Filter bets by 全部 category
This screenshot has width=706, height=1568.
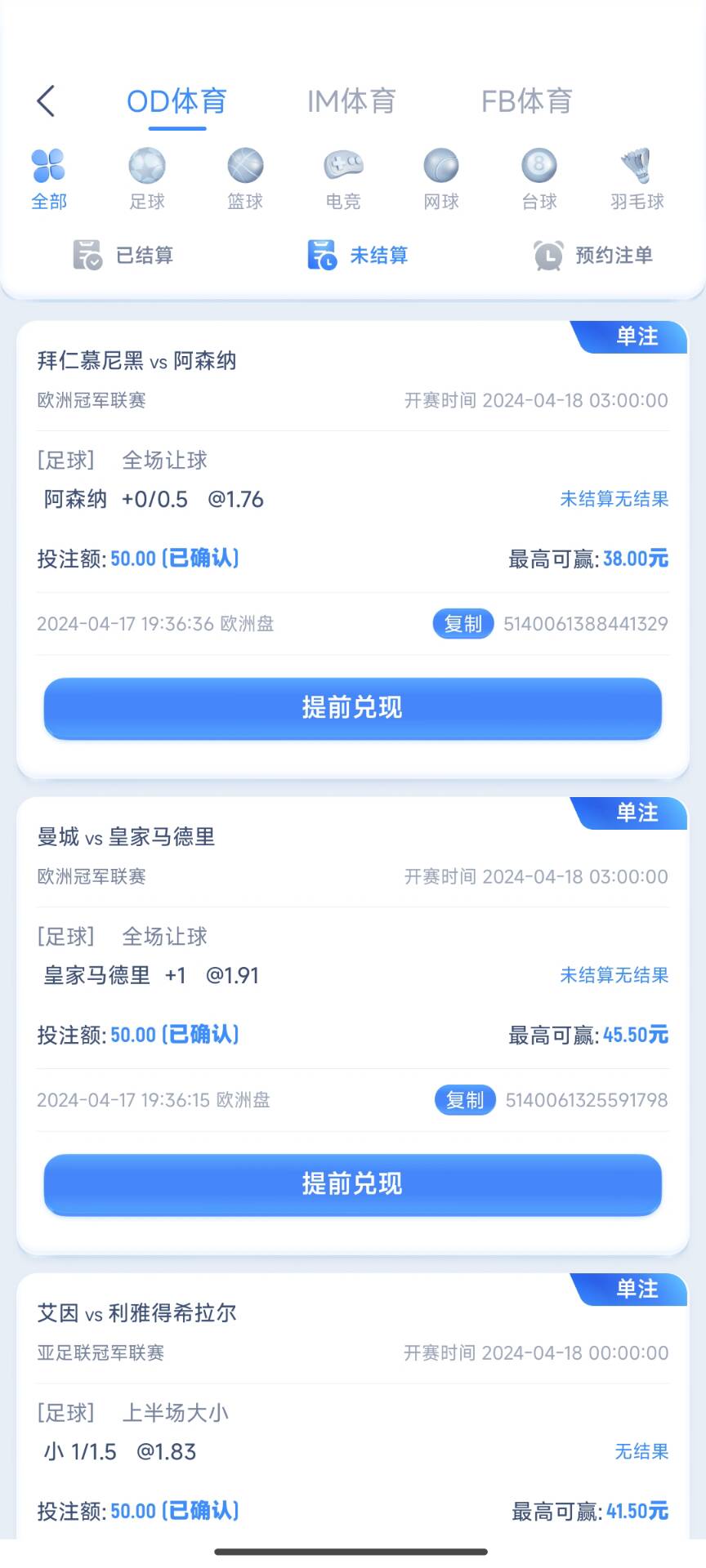pos(49,178)
